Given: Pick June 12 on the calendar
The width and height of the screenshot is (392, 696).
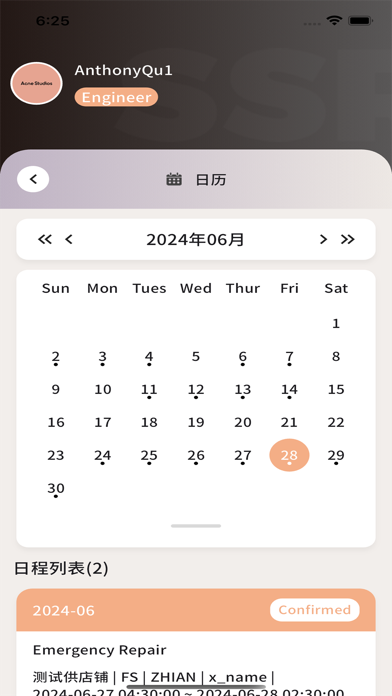Looking at the screenshot, I should (x=196, y=390).
